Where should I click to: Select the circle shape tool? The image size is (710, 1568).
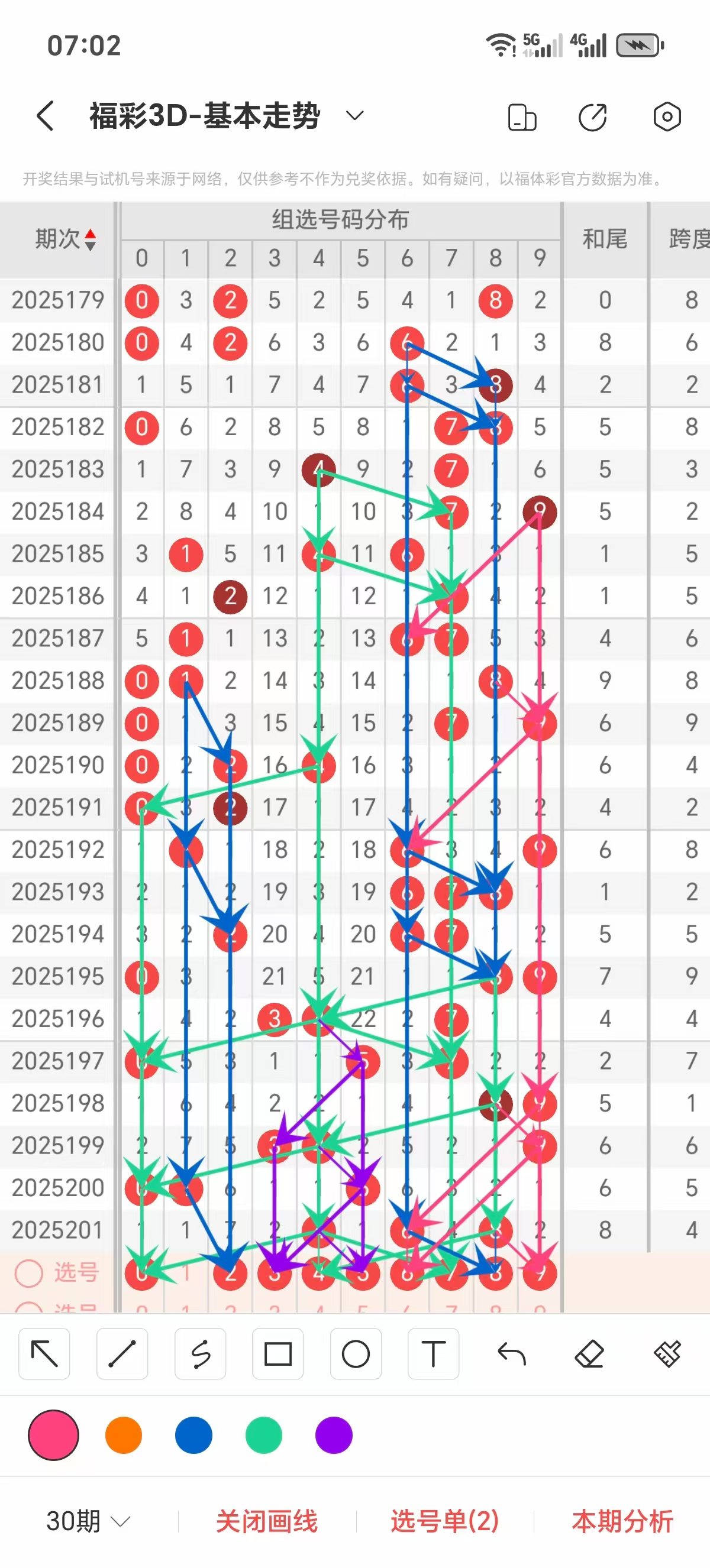[356, 1355]
